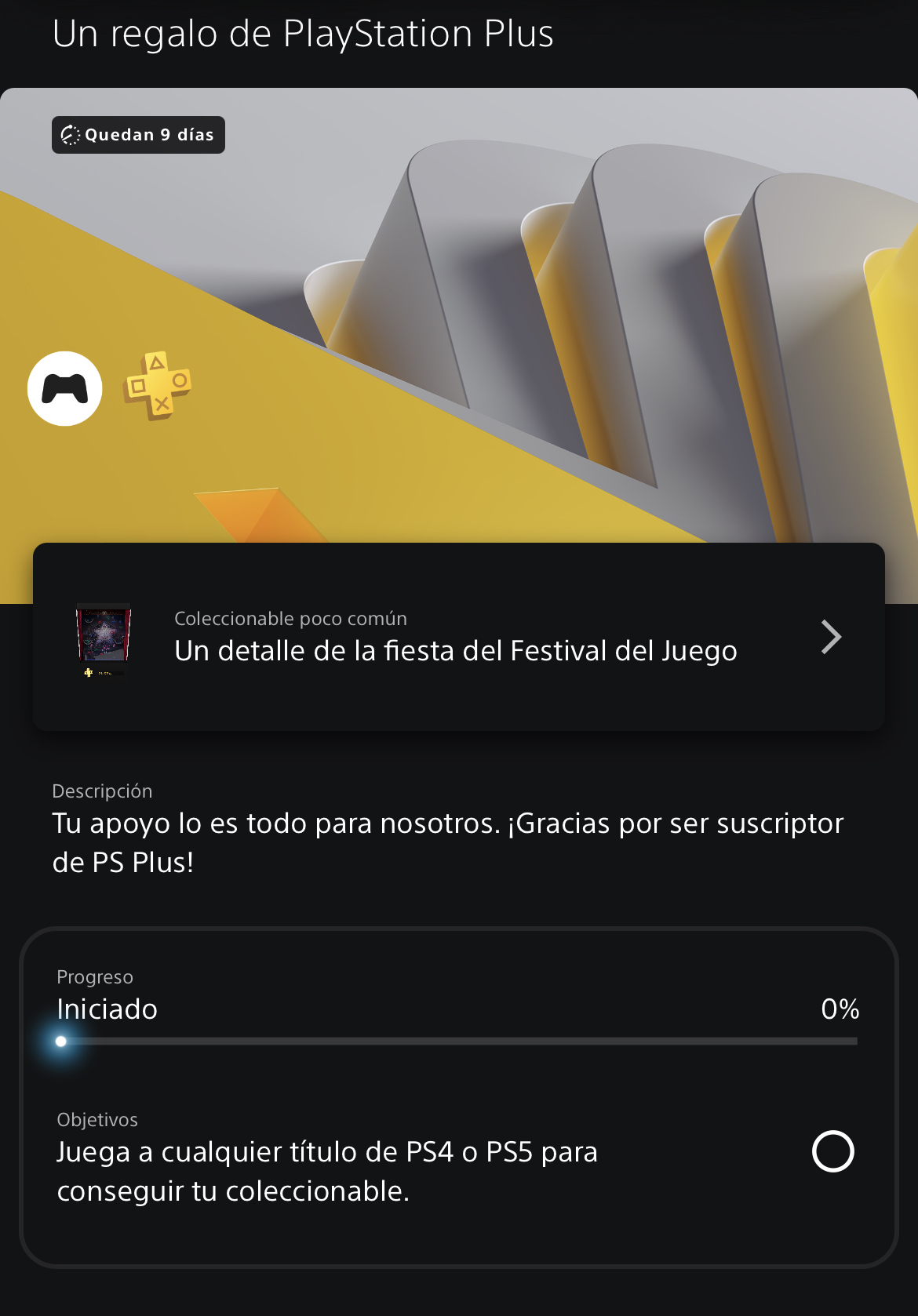Open the Festival del Juego collectible card
Screen dimensions: 918x1316
point(459,637)
